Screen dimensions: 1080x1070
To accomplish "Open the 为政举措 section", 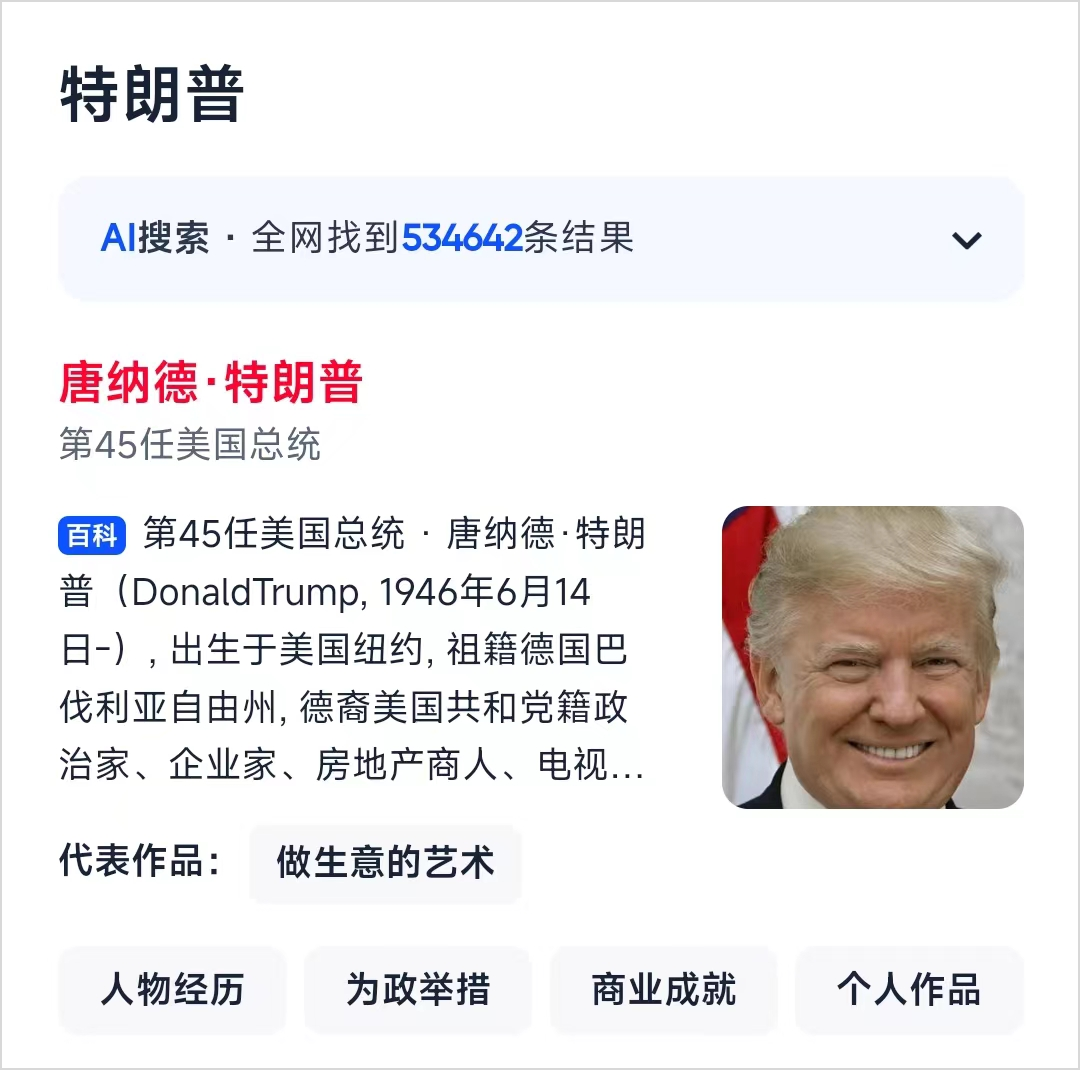I will pos(418,990).
